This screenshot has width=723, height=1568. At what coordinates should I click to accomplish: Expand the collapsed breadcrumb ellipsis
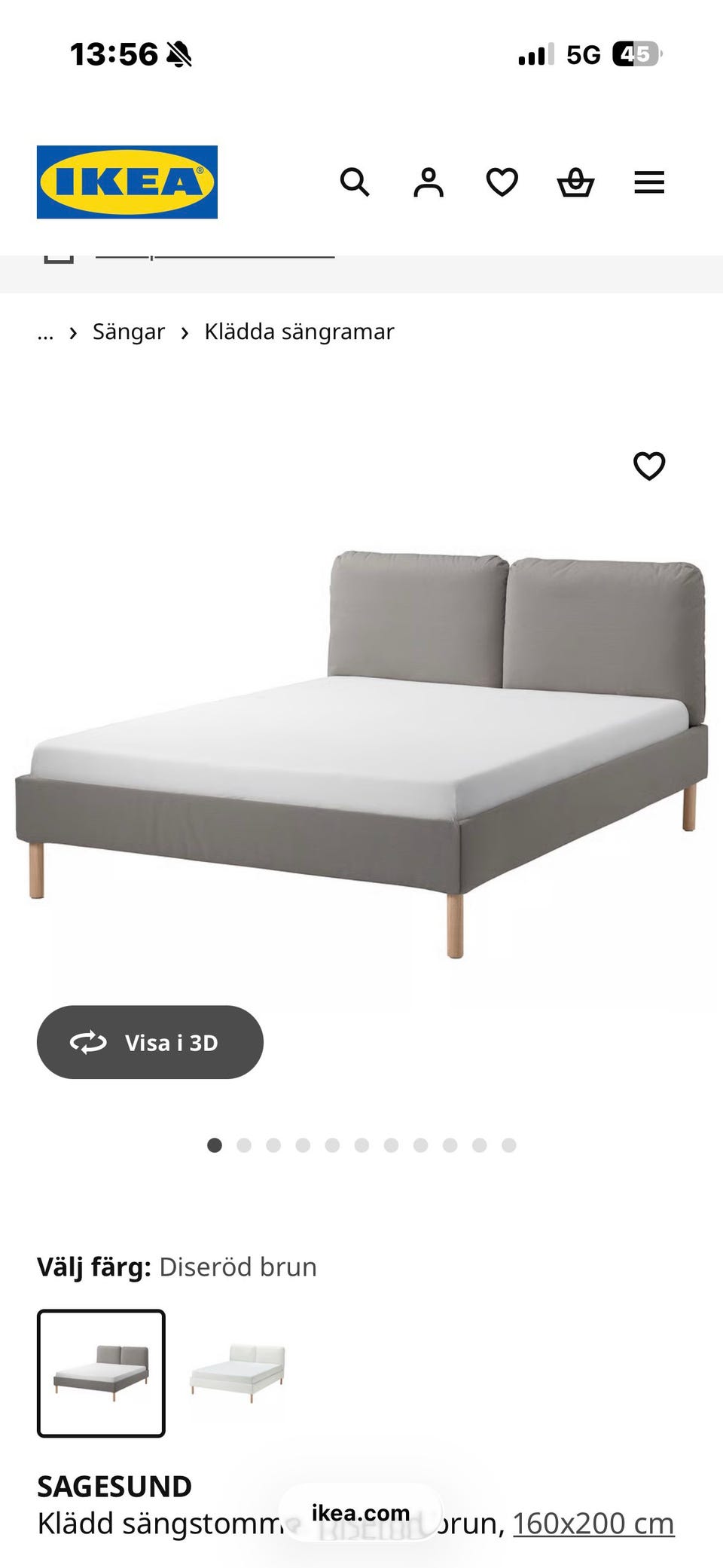click(x=45, y=332)
